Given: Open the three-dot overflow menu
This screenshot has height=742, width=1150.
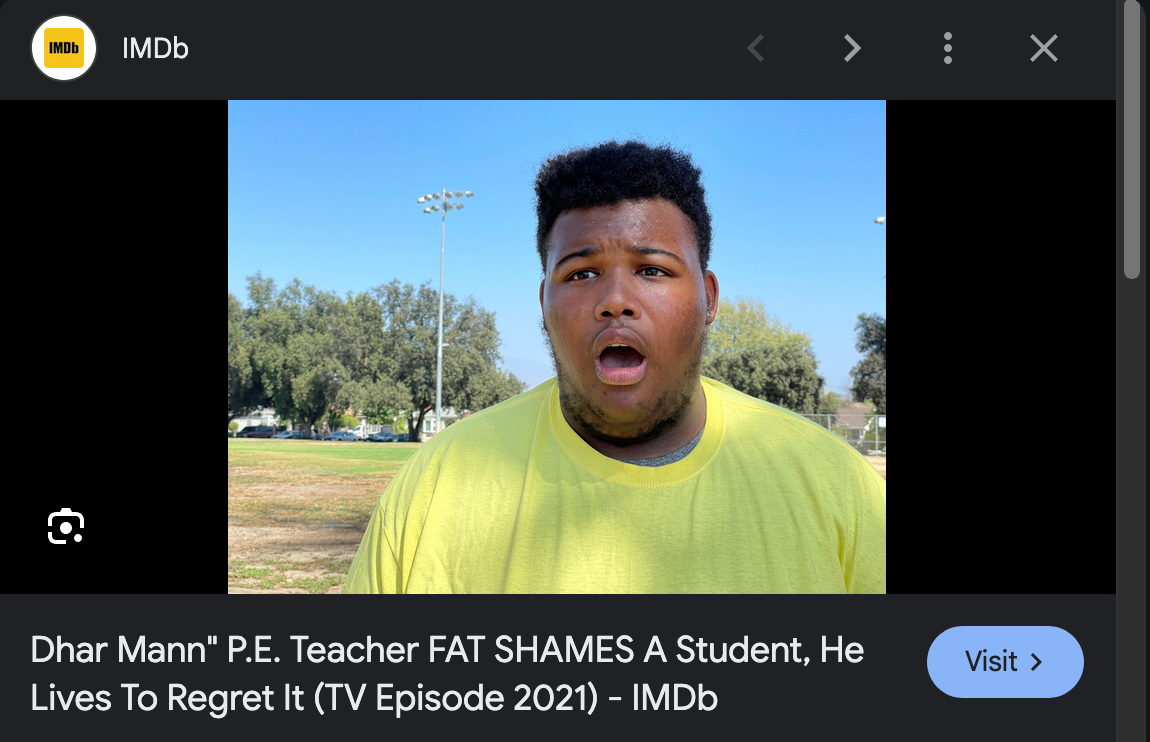Looking at the screenshot, I should click(947, 48).
